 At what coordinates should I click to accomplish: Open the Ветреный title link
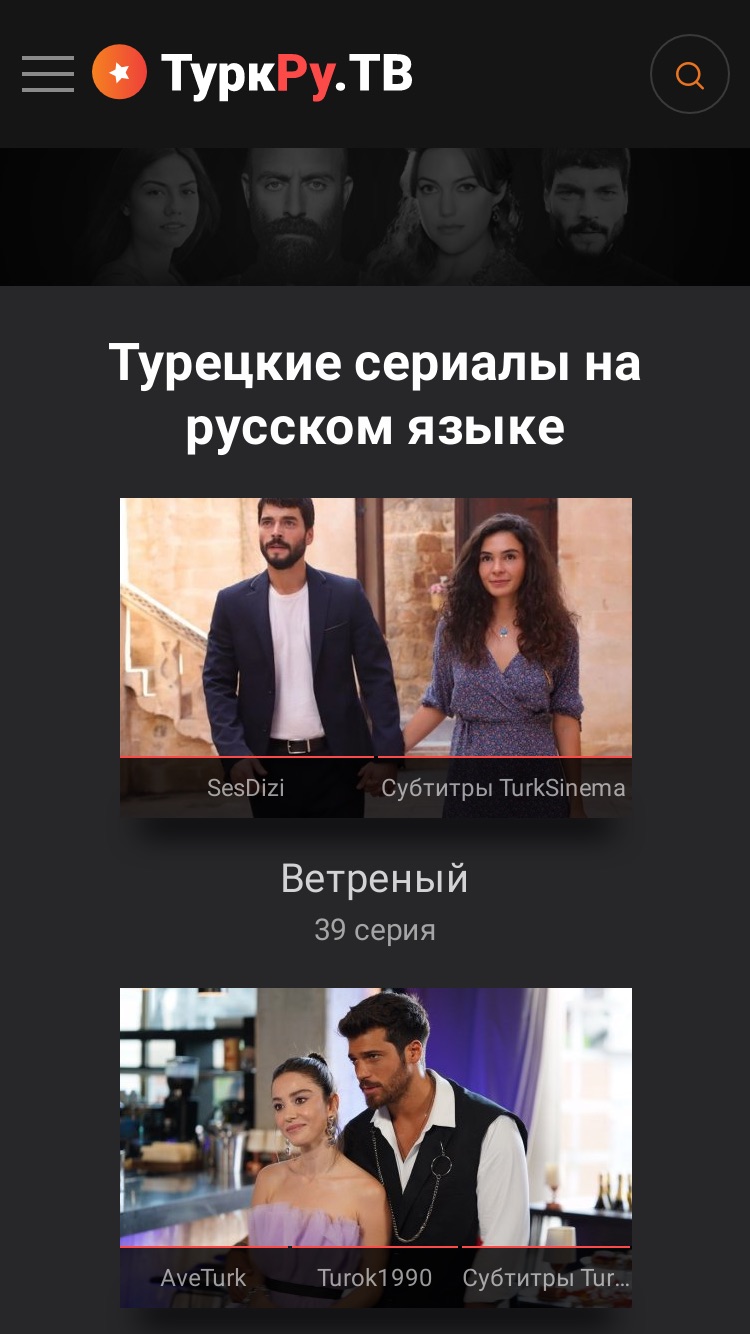coord(375,879)
